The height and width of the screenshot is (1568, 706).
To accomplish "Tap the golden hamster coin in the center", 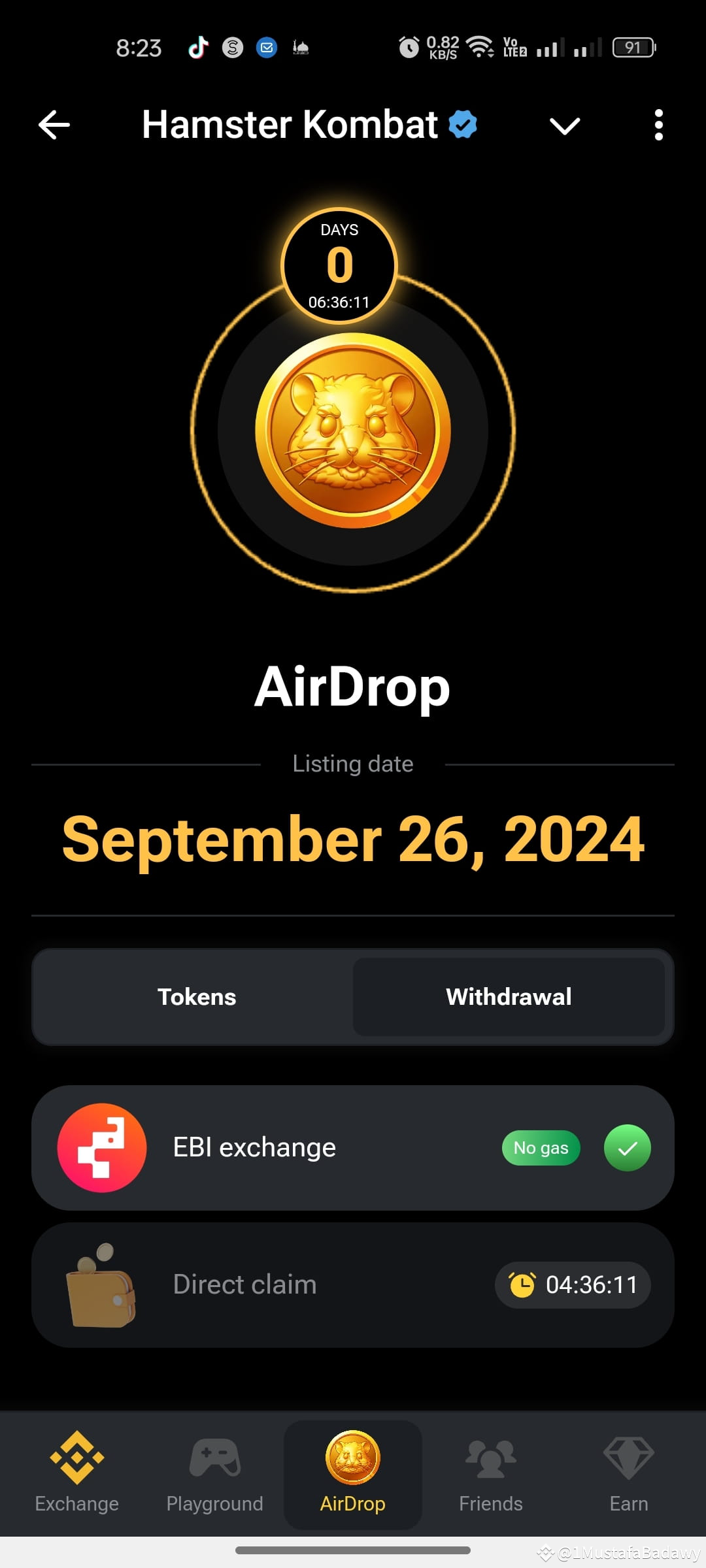I will 352,431.
